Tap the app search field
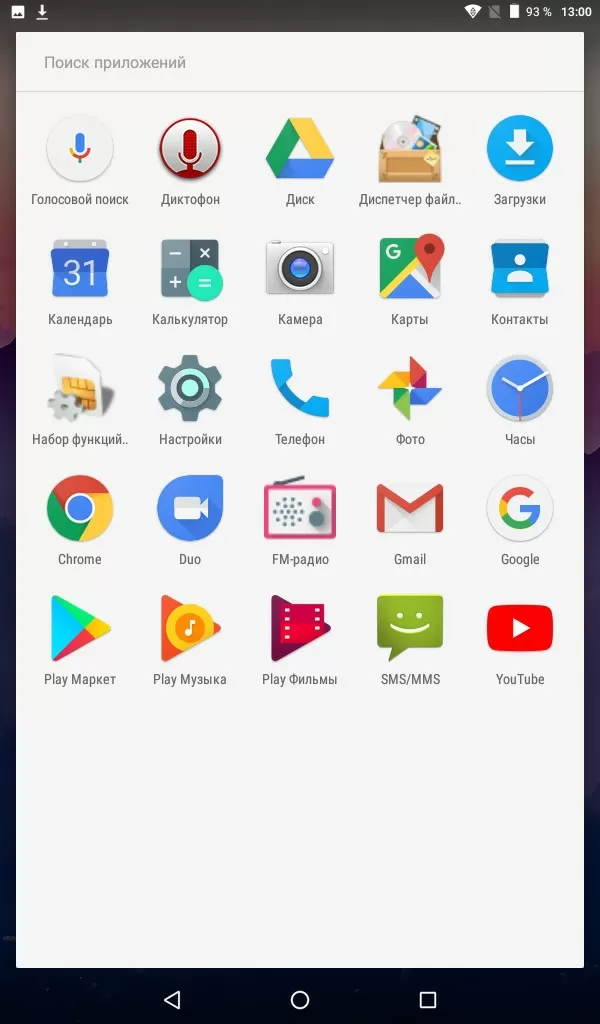 (x=300, y=63)
